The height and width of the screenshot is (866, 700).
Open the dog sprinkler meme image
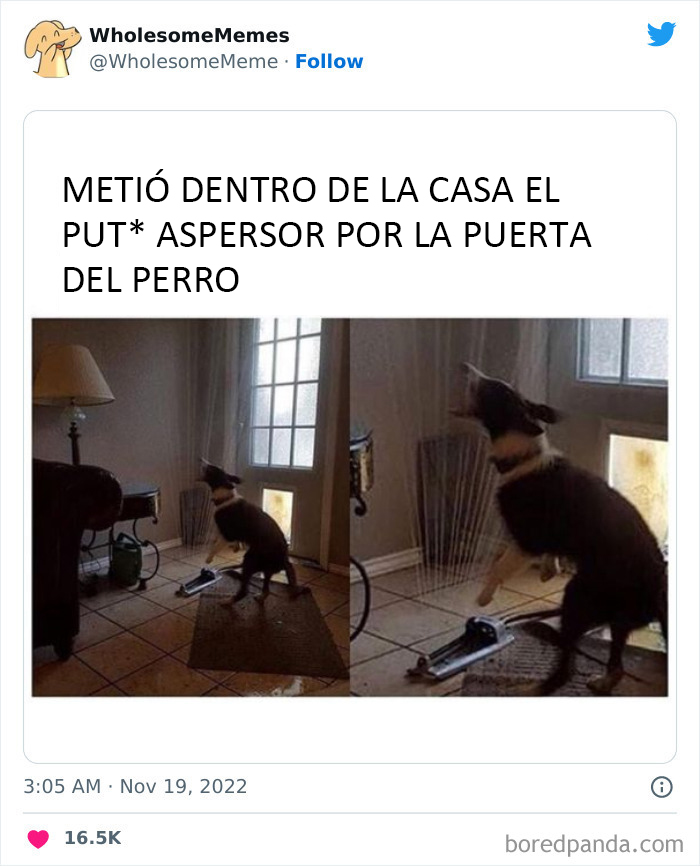click(349, 507)
